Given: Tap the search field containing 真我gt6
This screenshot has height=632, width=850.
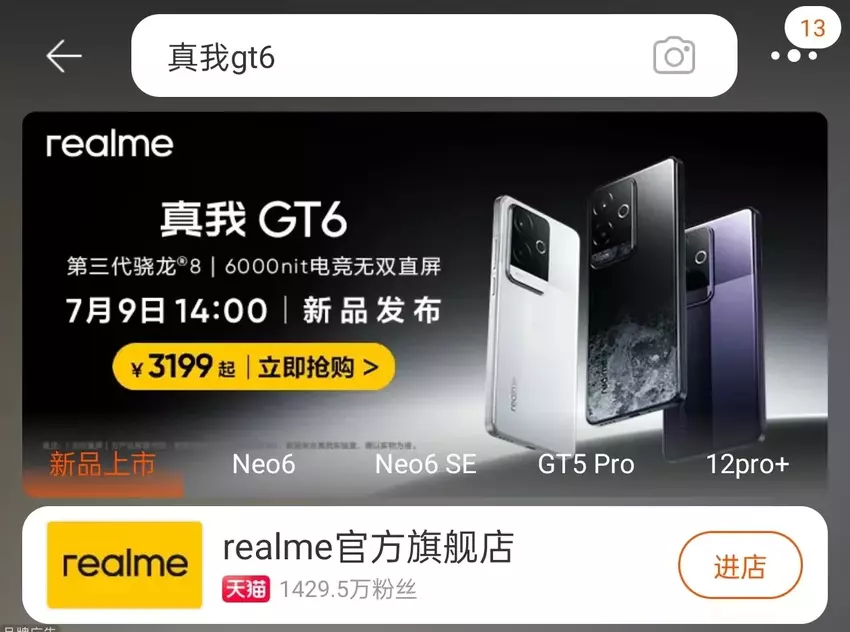Looking at the screenshot, I should pos(390,57).
